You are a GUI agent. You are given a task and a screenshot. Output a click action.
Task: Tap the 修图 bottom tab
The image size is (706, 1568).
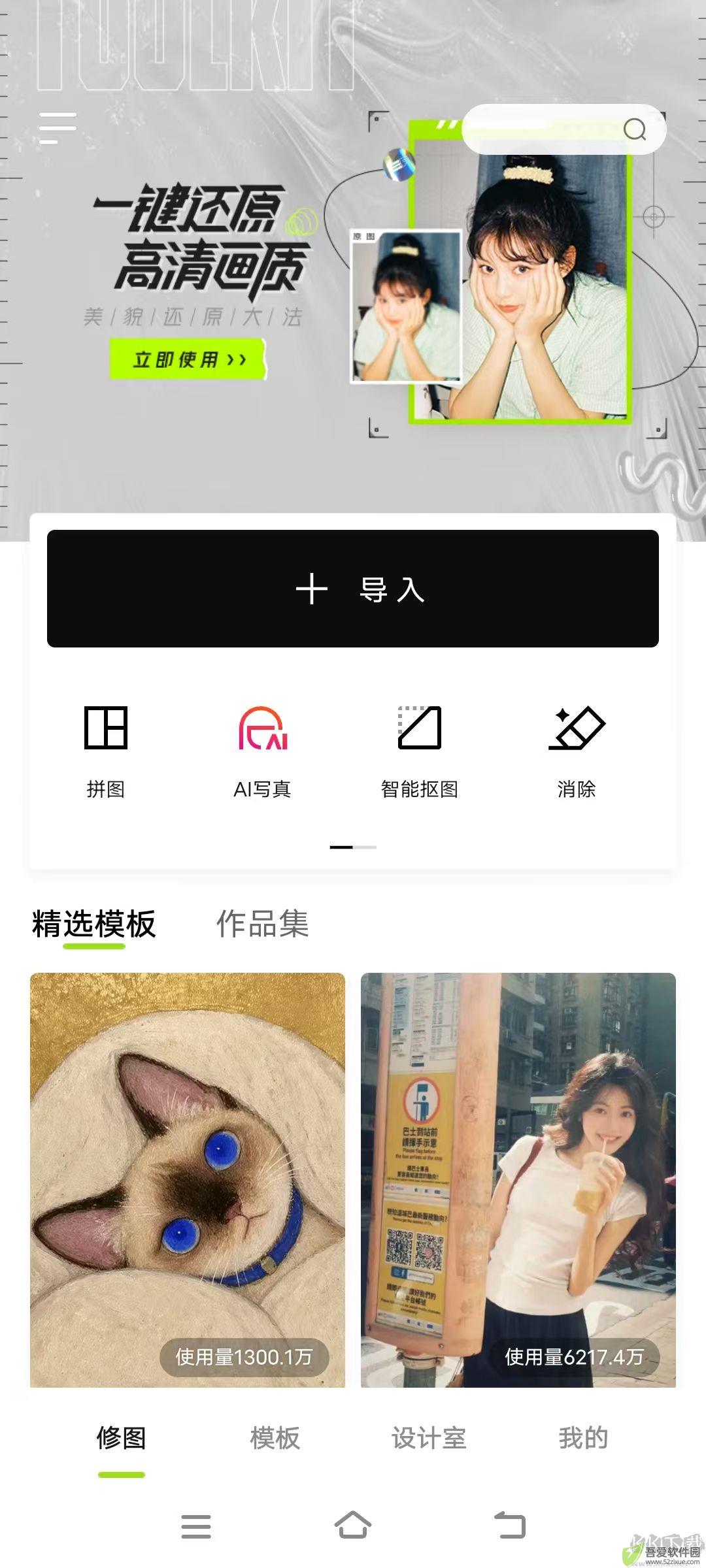122,1438
